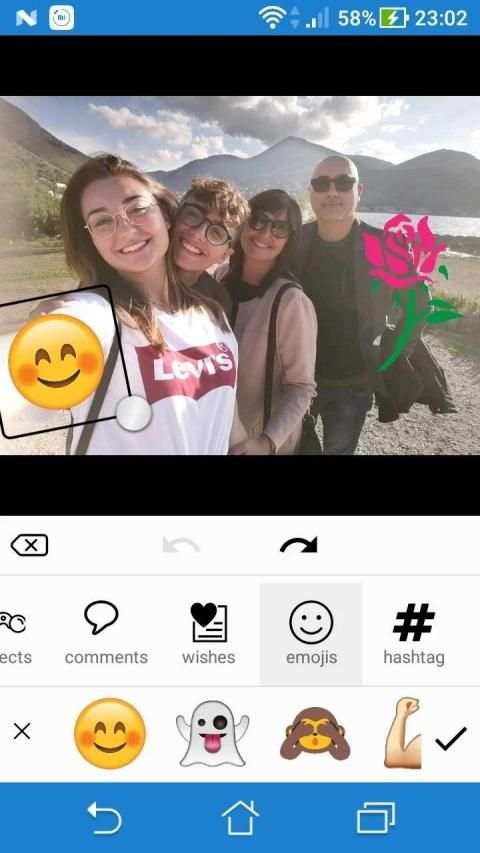Add the ghost emoji sticker

pos(212,733)
